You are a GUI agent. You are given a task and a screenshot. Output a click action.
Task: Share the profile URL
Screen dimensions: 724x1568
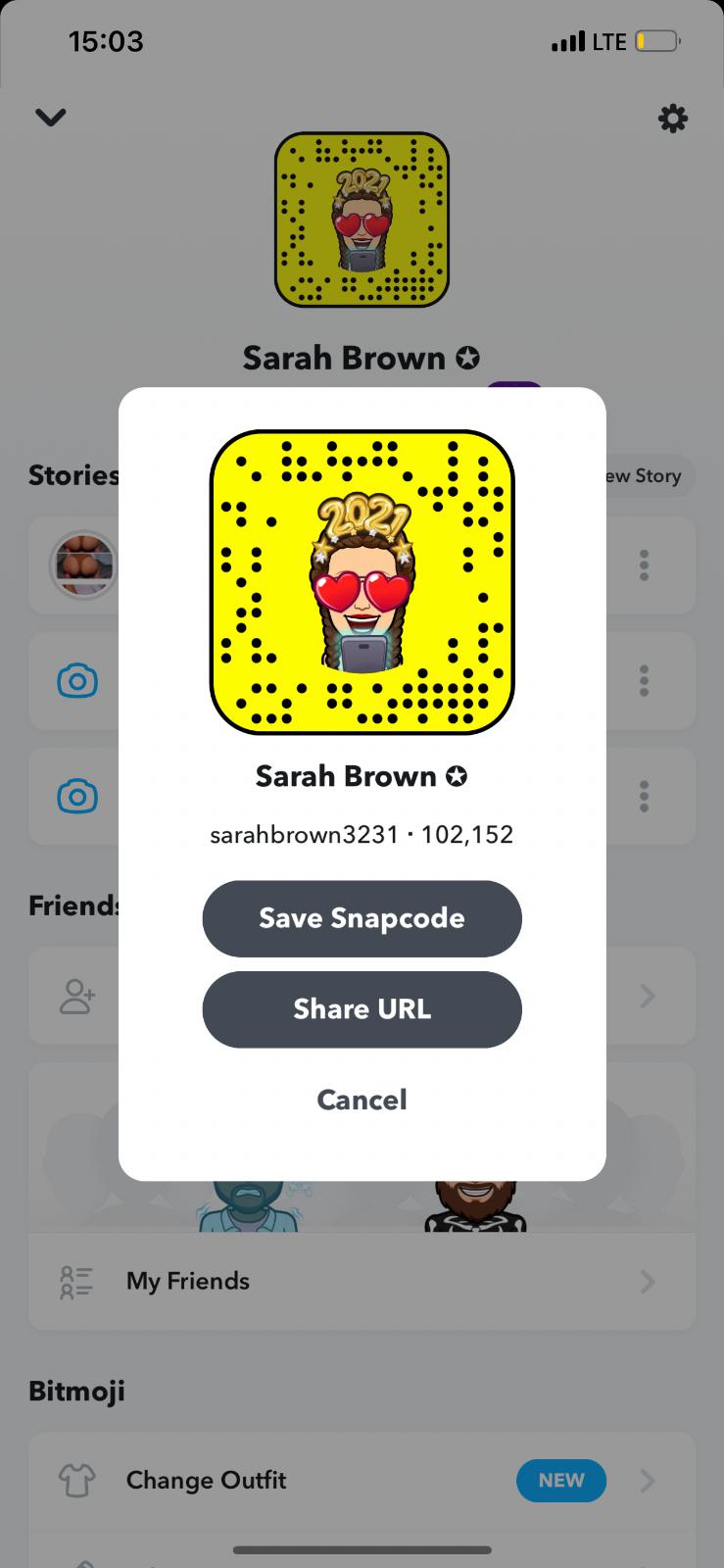point(362,1009)
